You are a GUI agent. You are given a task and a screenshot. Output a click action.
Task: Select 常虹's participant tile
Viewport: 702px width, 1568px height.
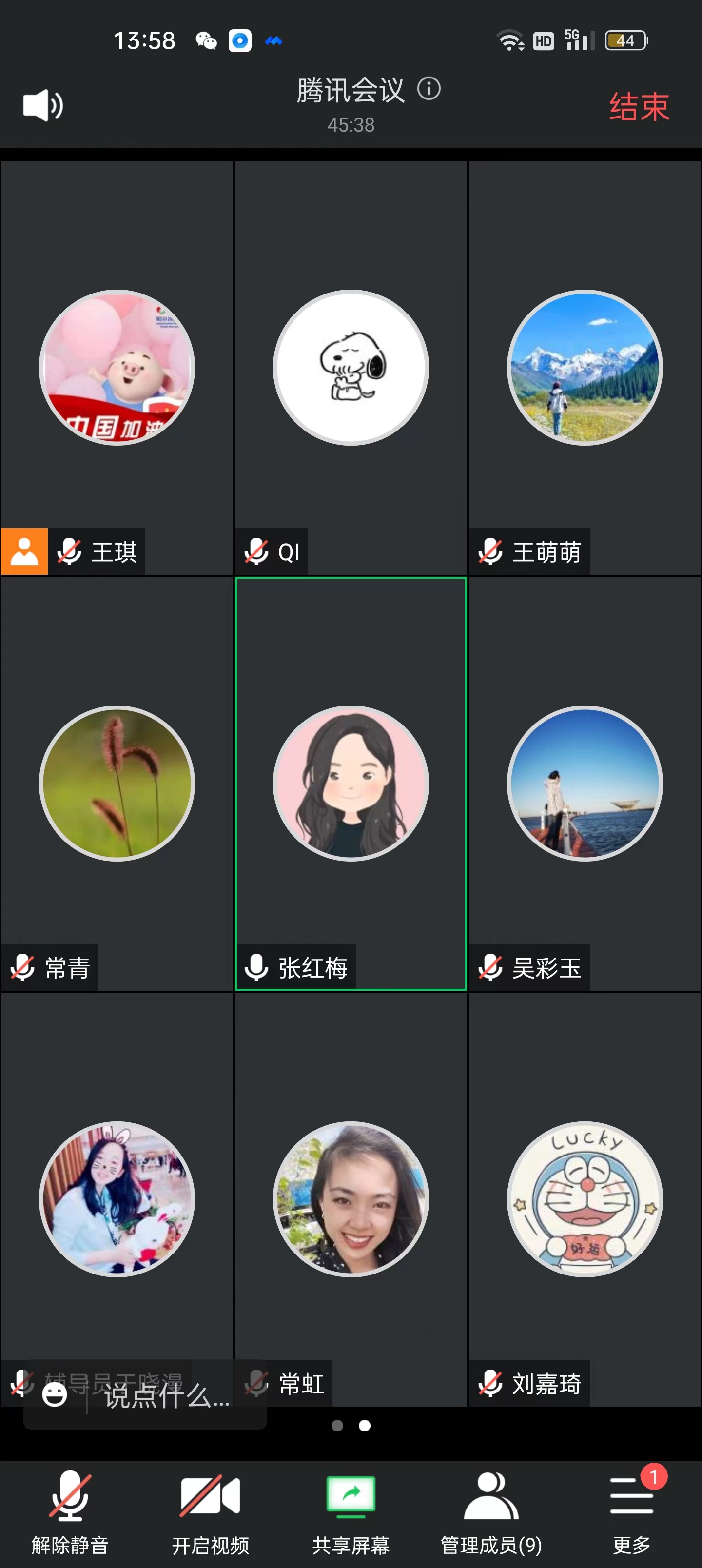[x=351, y=1199]
